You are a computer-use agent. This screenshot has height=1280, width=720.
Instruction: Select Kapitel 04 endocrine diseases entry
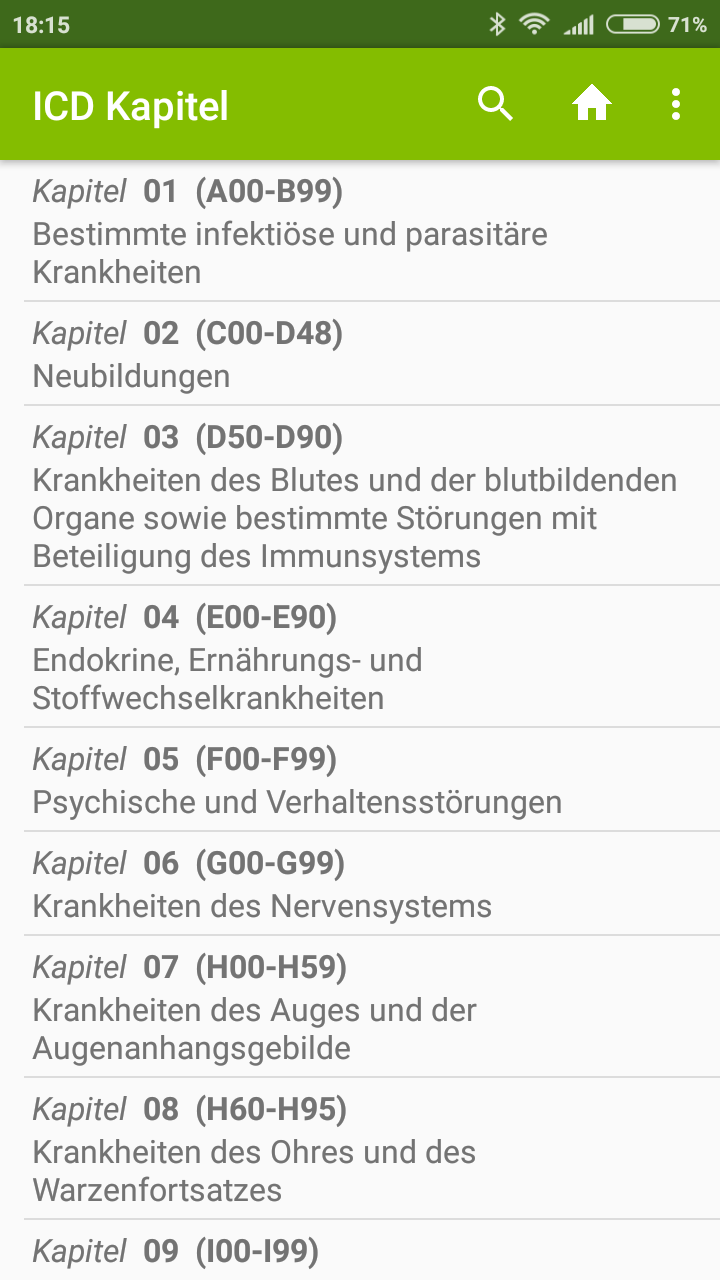pyautogui.click(x=360, y=658)
